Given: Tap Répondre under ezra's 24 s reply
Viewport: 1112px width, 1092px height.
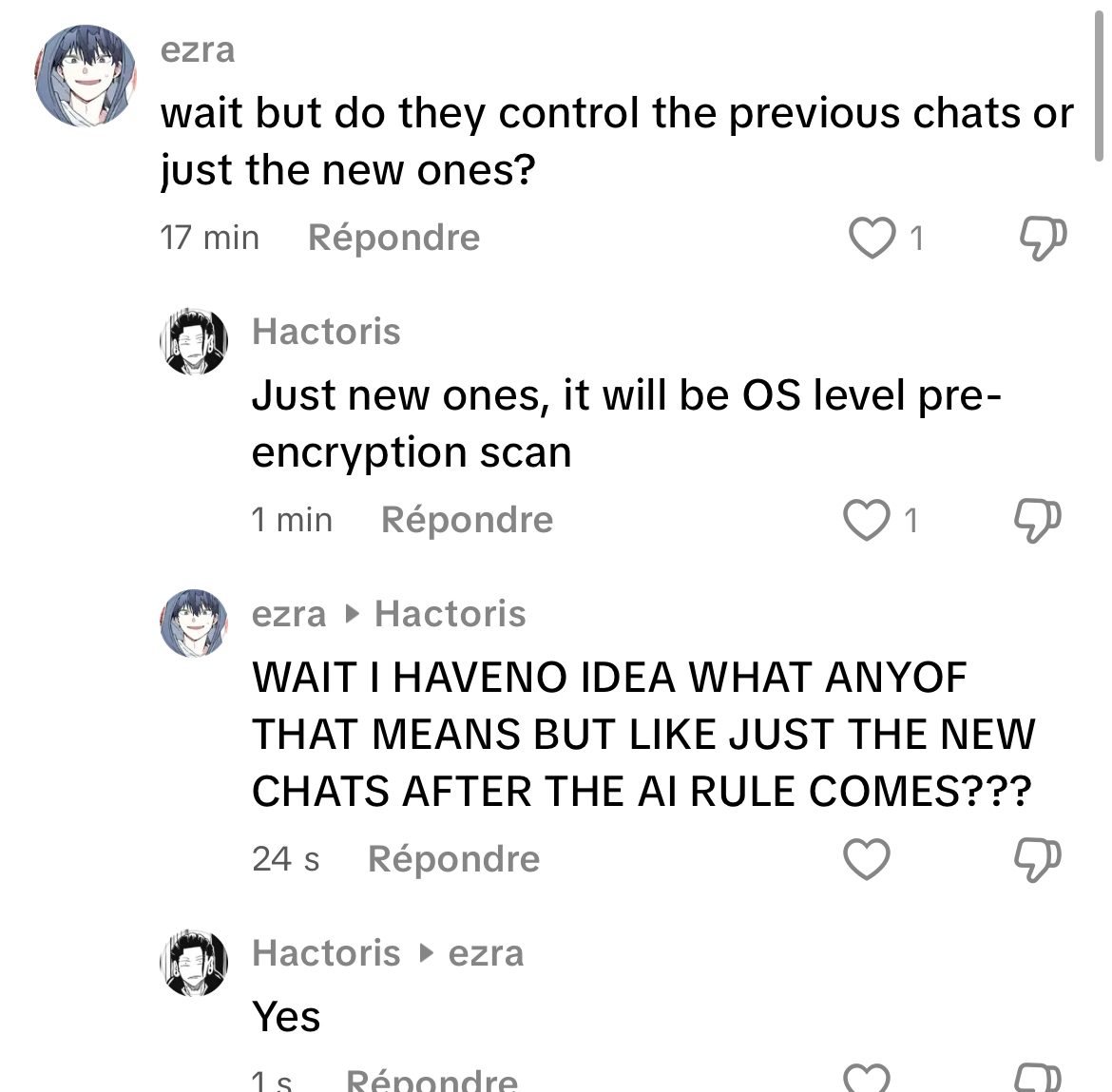Looking at the screenshot, I should pos(453,859).
